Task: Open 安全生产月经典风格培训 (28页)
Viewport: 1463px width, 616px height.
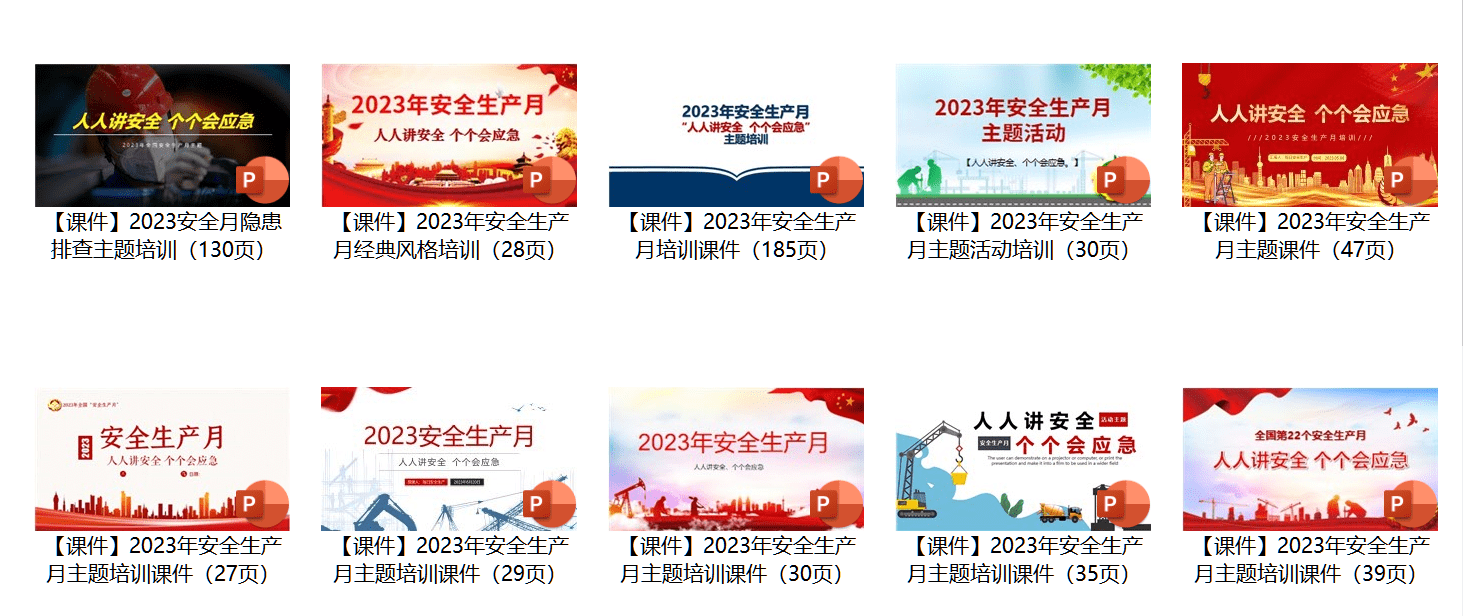Action: 449,136
